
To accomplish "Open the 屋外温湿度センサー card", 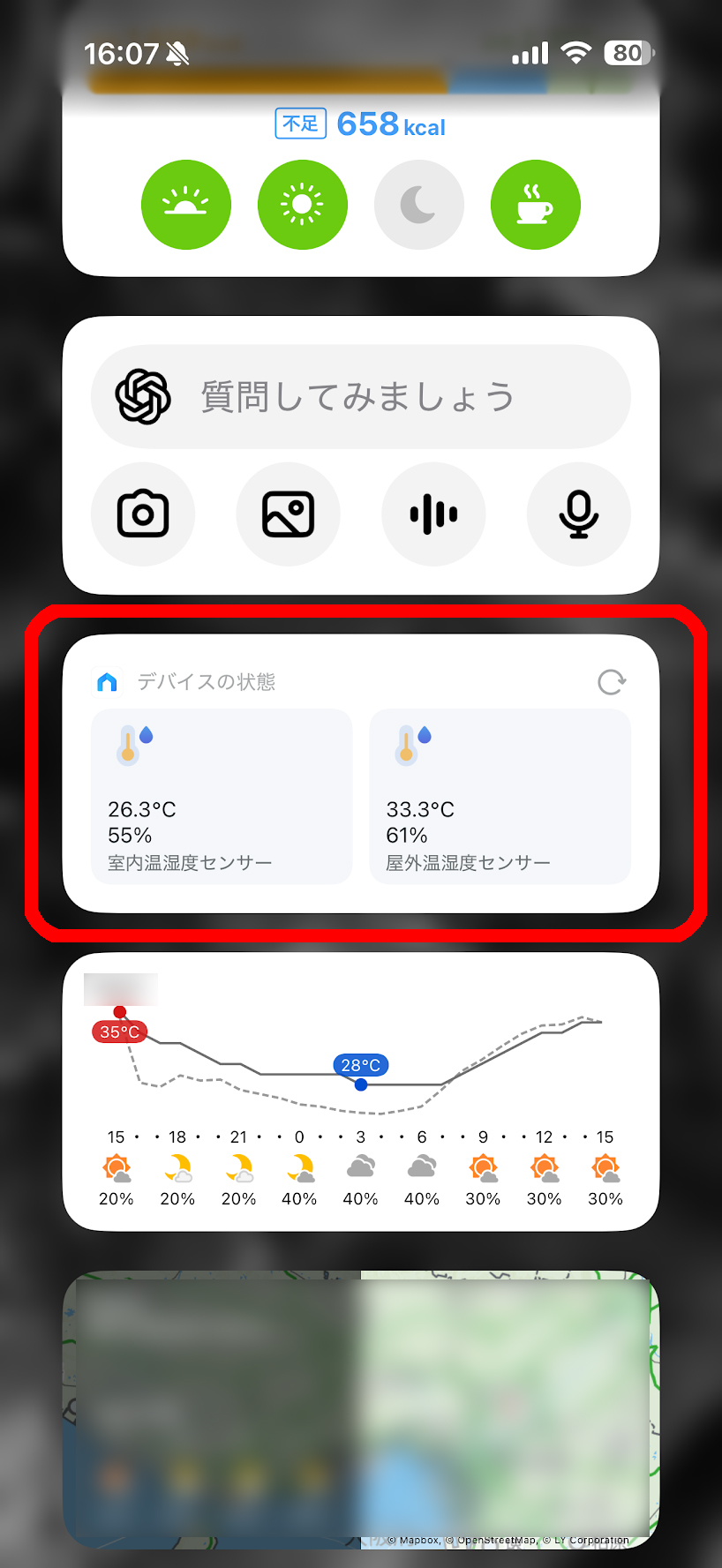I will [500, 796].
